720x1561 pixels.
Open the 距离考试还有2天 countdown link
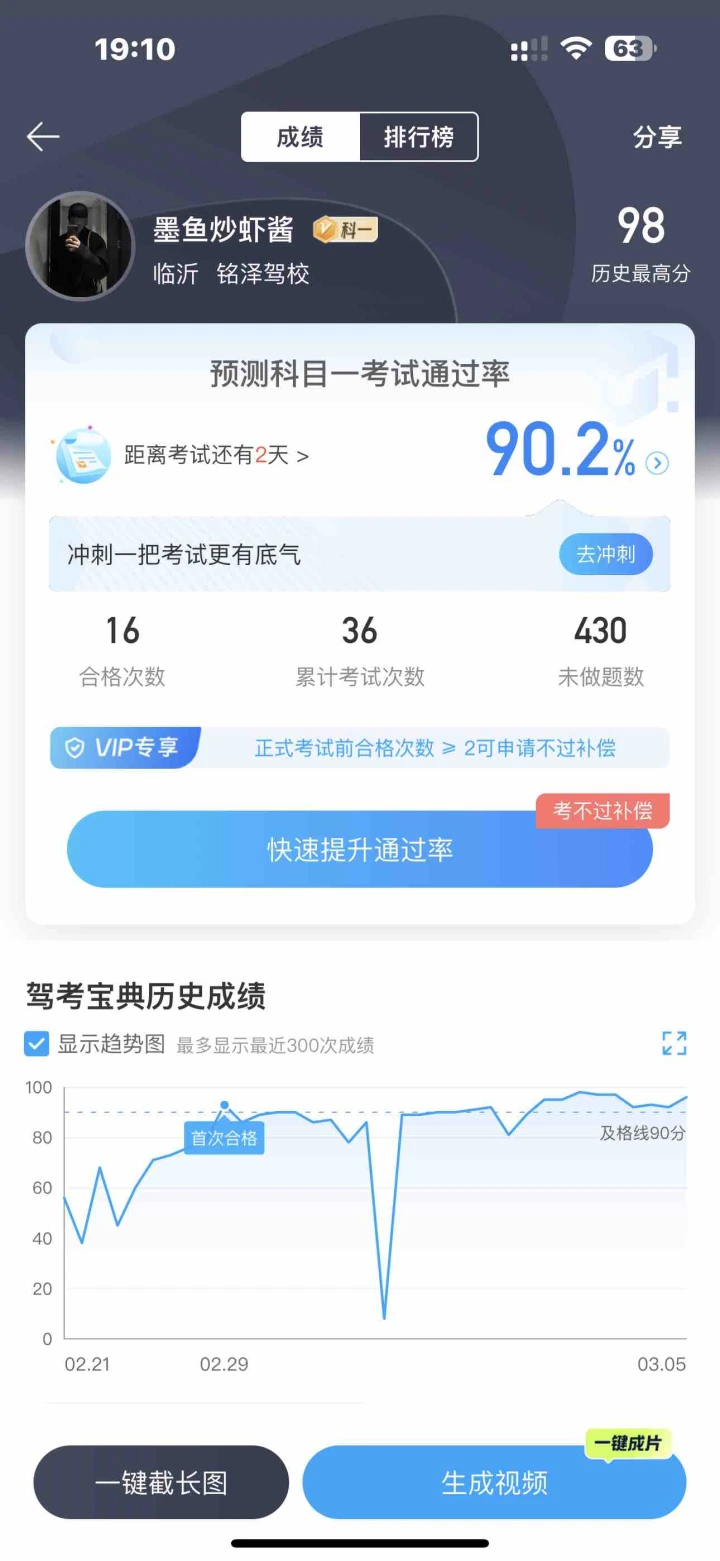(x=216, y=456)
